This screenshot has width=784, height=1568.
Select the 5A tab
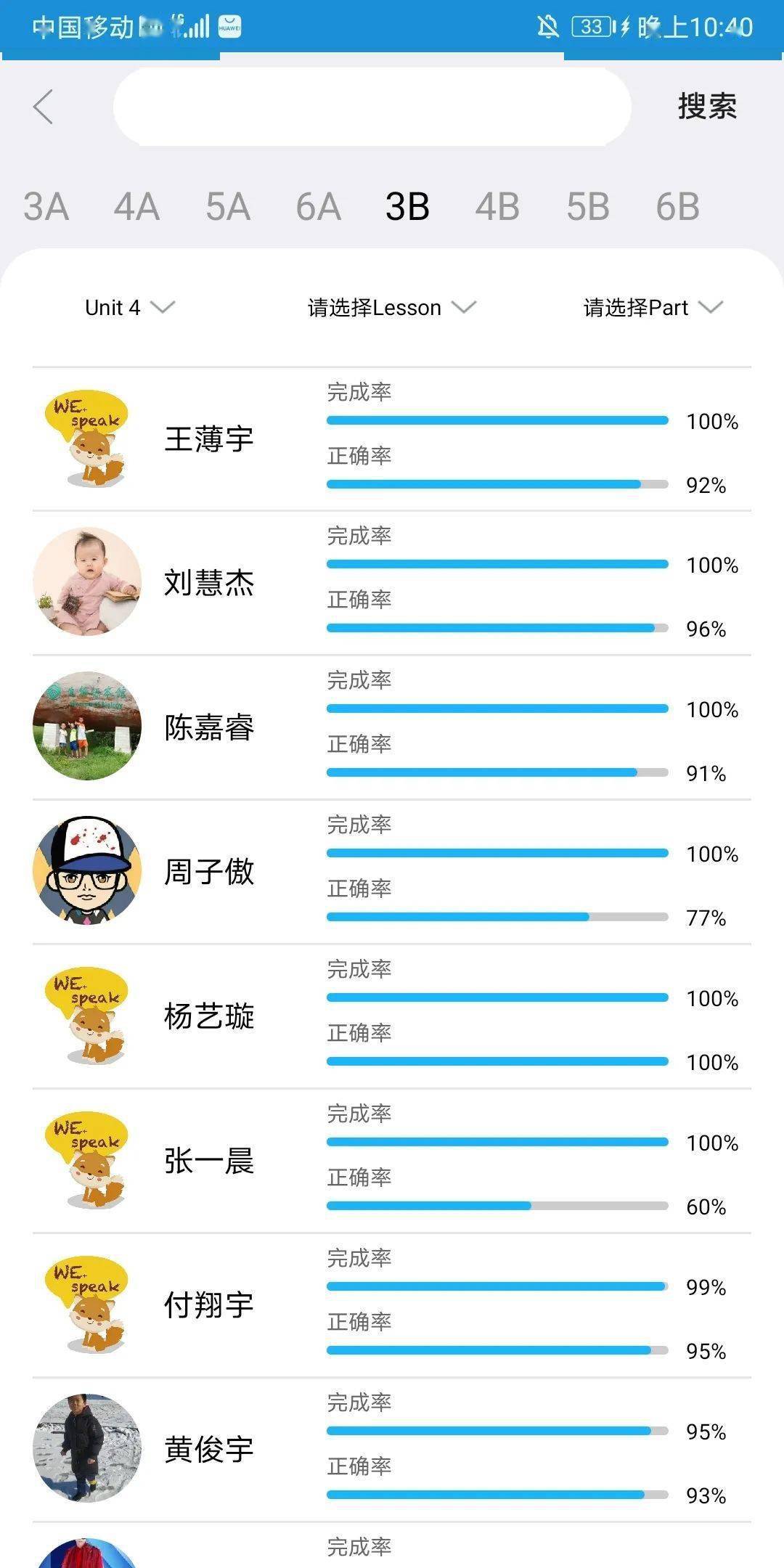[227, 207]
